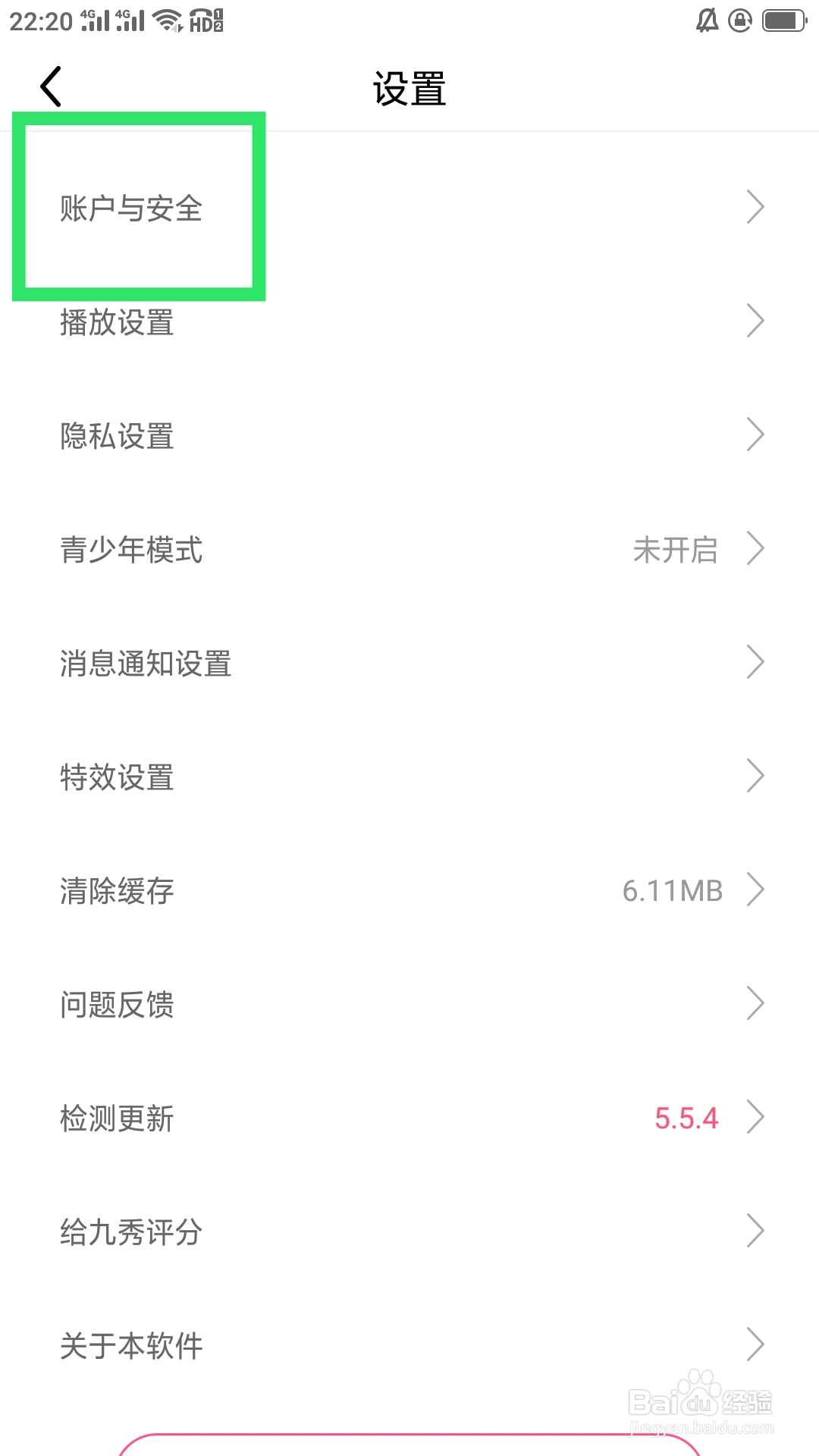Clear the 6.11MB cache

click(118, 891)
